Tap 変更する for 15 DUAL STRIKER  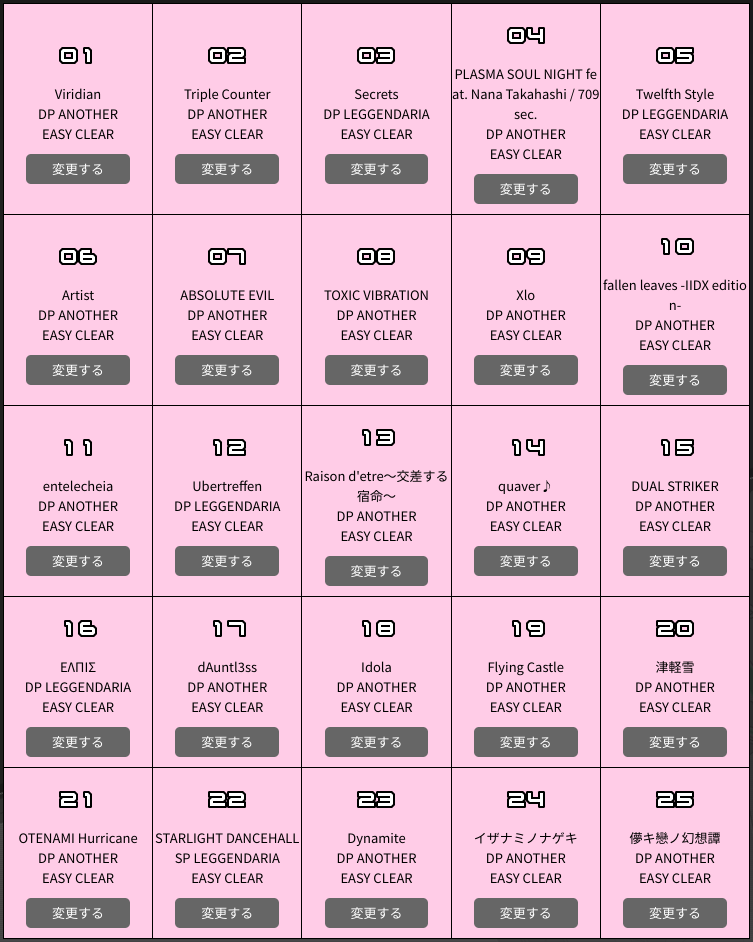coord(674,561)
